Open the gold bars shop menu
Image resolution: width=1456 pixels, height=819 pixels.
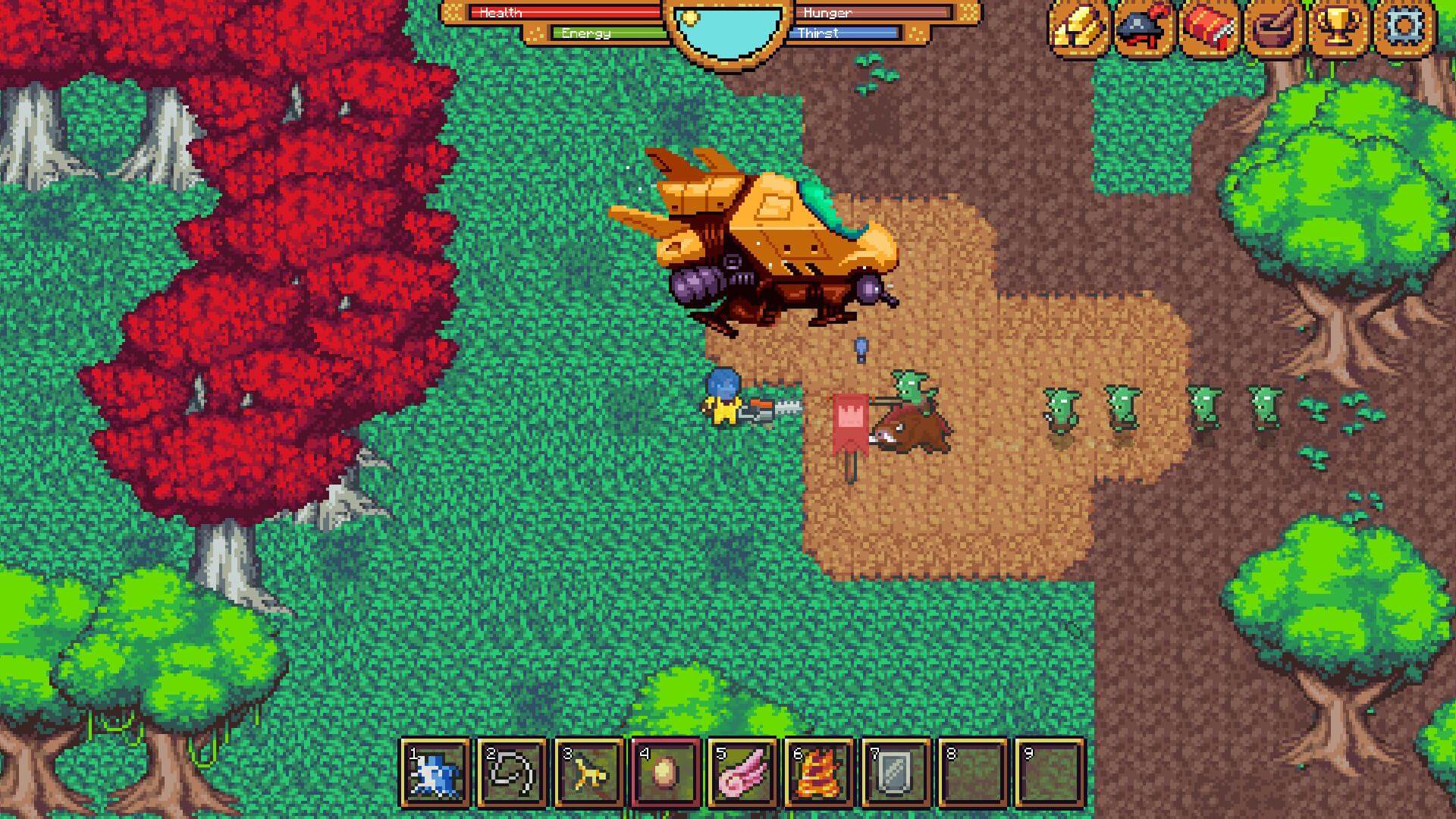[1080, 29]
